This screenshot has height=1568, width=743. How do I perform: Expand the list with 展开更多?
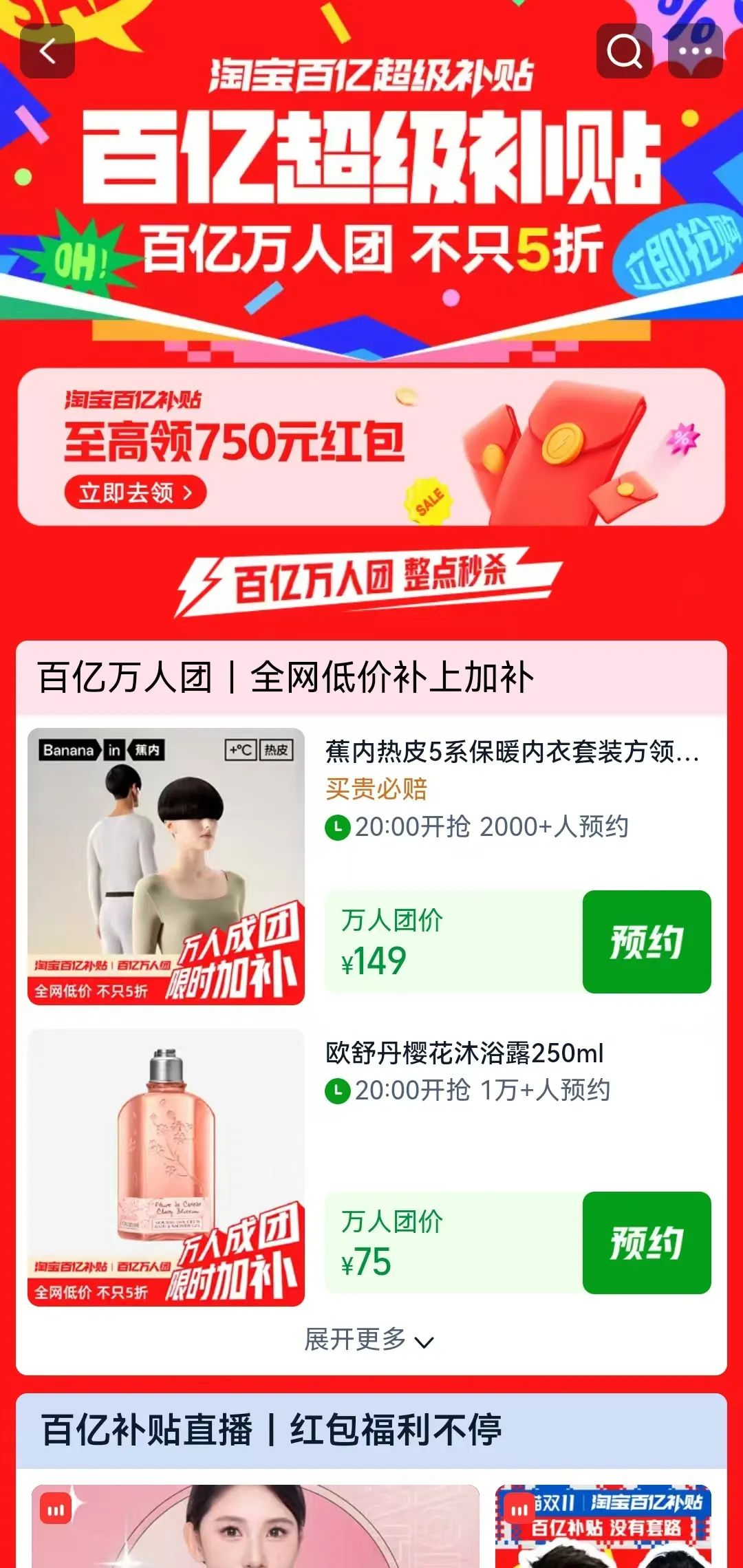pyautogui.click(x=369, y=1340)
